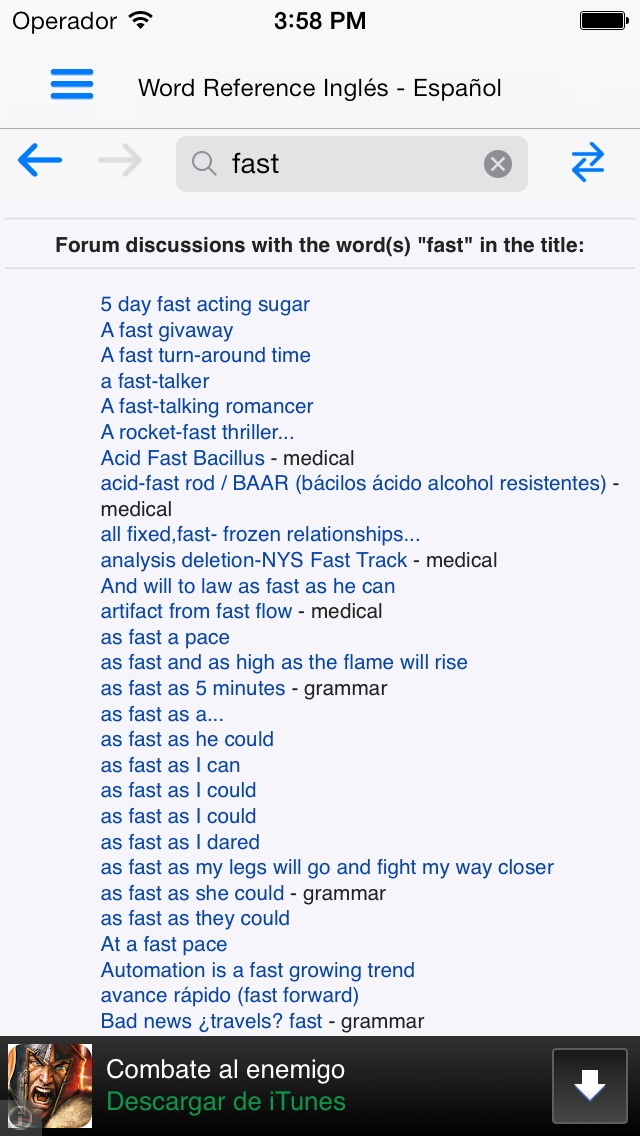Open "analysis deletion-NYS Fast Track" link
Screen dimensions: 640x1136
254,560
